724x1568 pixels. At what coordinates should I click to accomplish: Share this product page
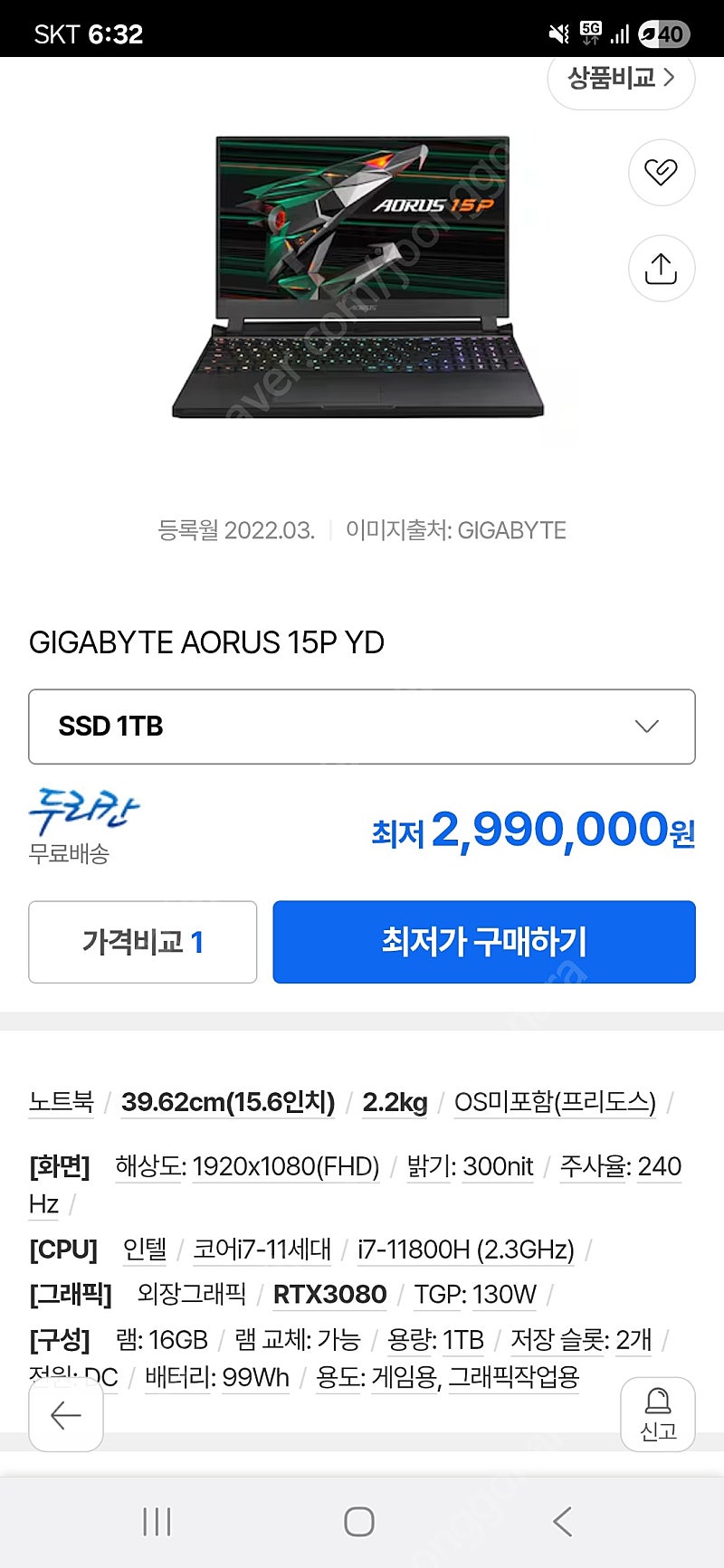[x=662, y=269]
